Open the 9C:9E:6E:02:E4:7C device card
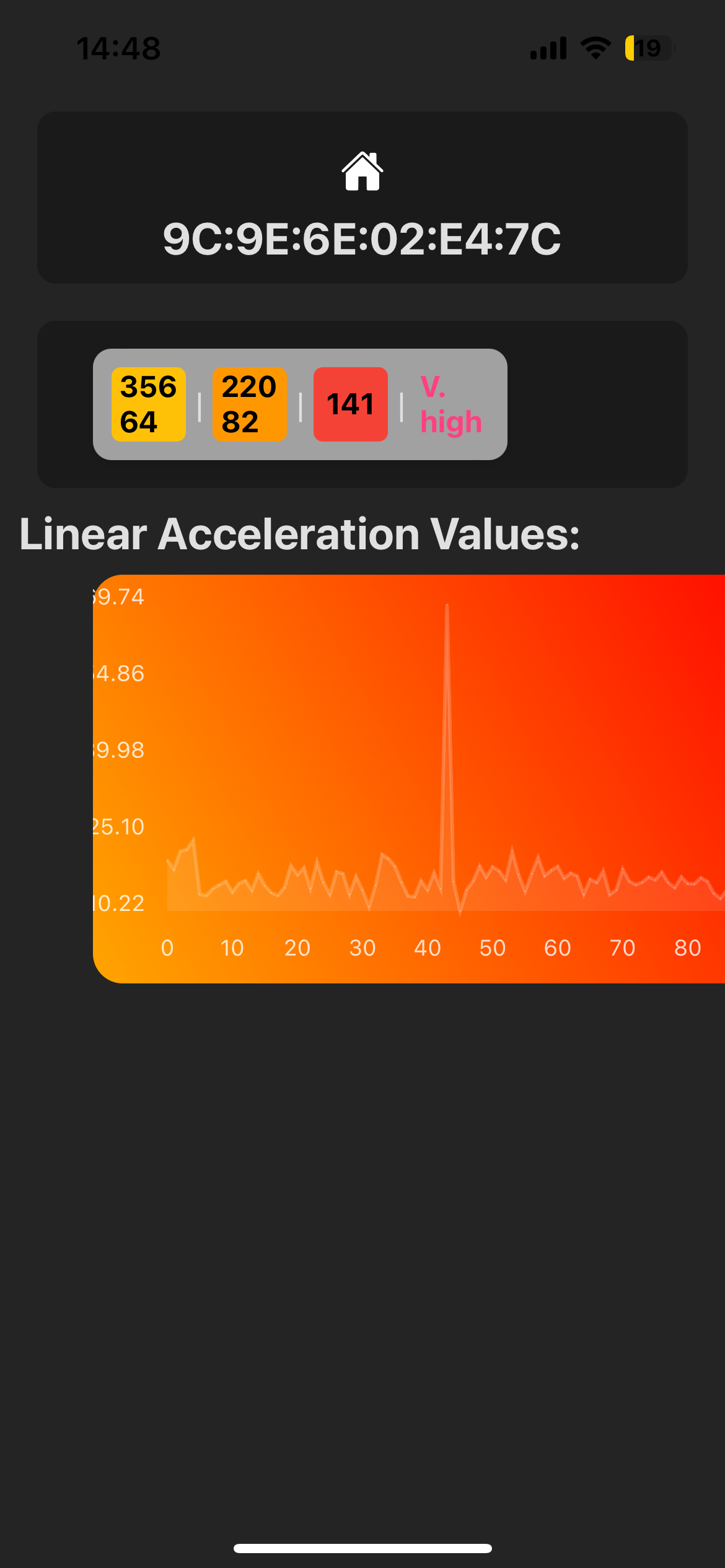Image resolution: width=725 pixels, height=1568 pixels. 362,239
